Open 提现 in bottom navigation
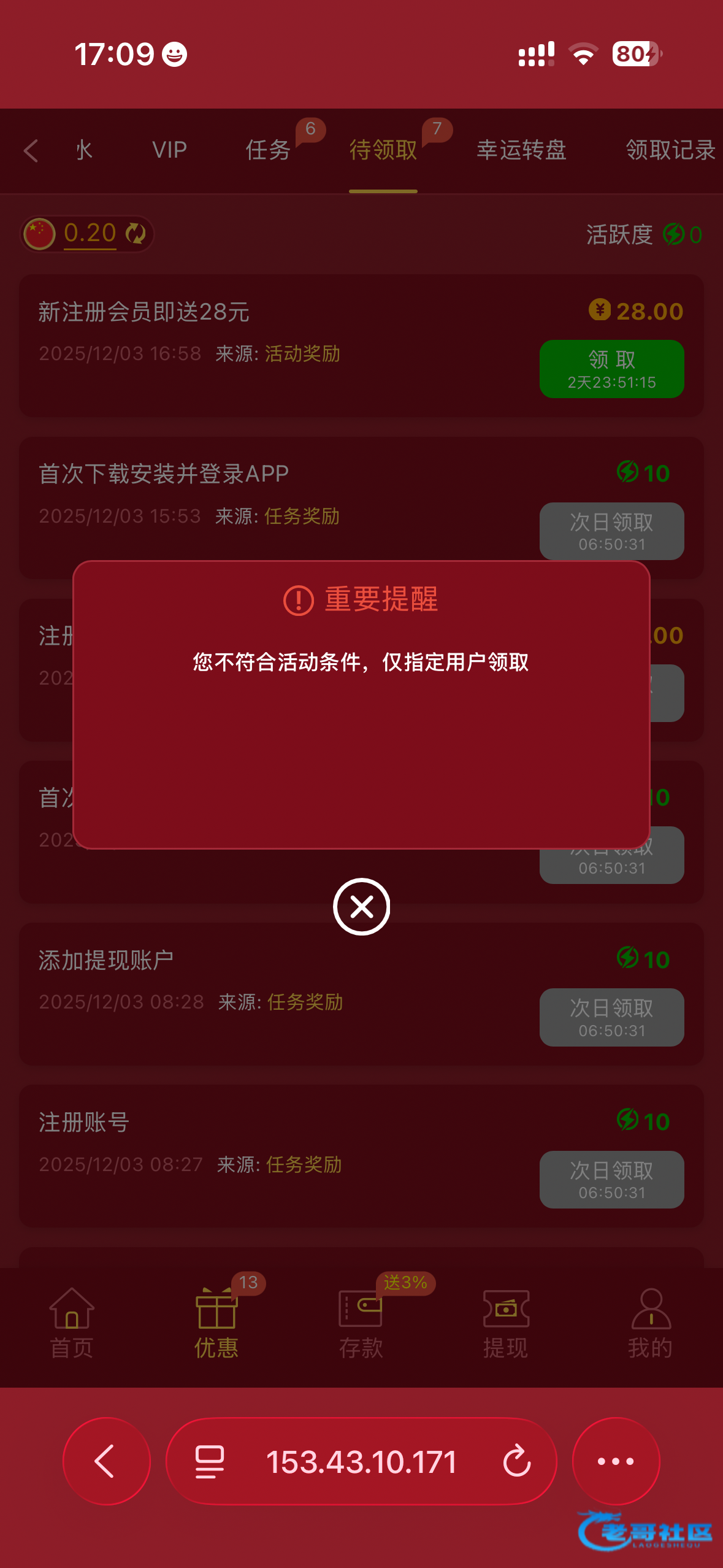Image resolution: width=723 pixels, height=1568 pixels. point(505,1324)
